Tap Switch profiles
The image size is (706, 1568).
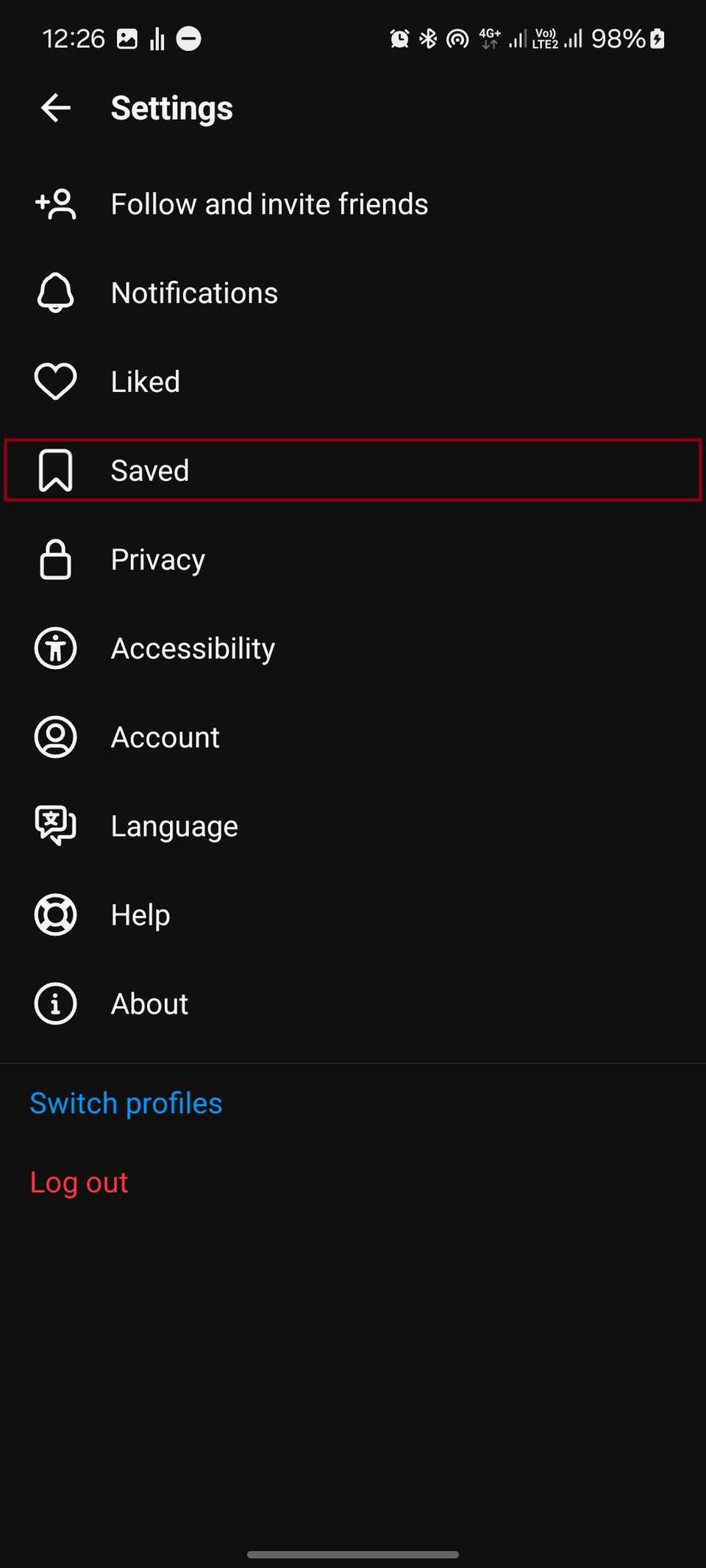(x=126, y=1103)
